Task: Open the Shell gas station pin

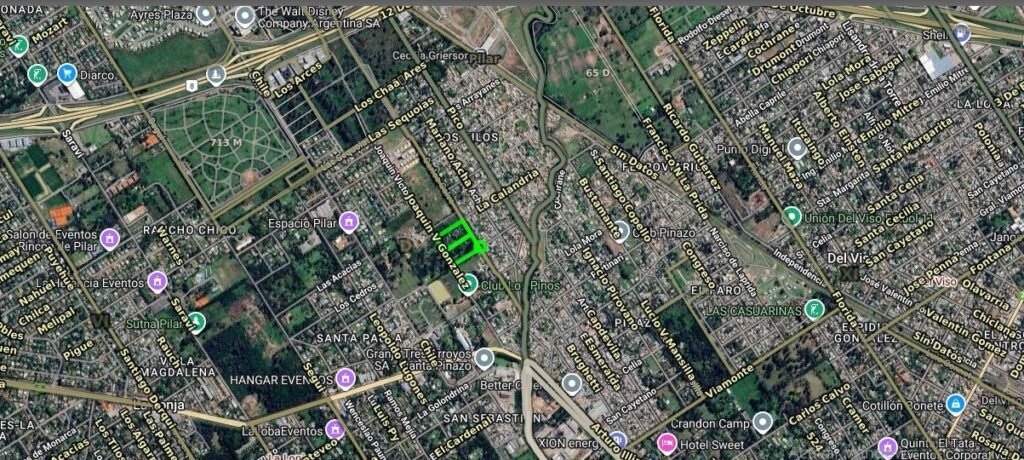Action: point(961,34)
